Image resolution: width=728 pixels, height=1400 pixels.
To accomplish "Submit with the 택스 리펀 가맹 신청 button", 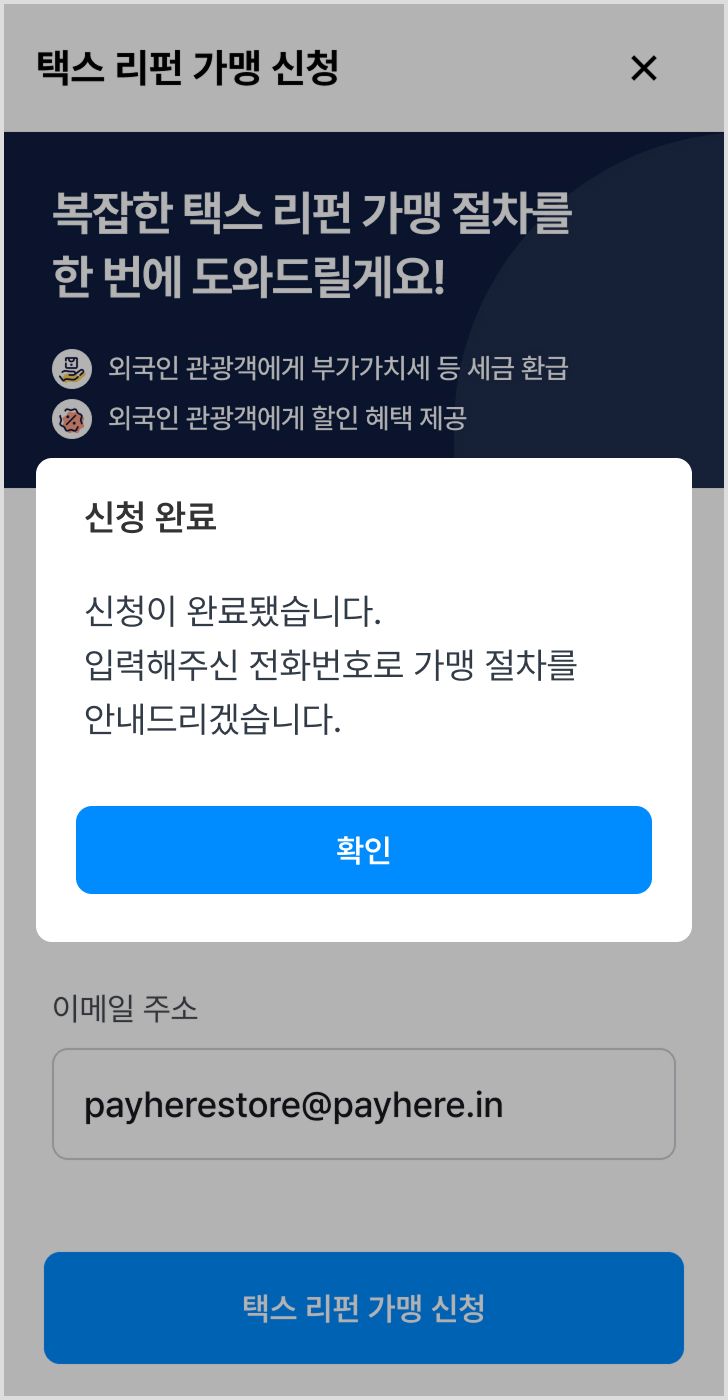I will (x=364, y=1307).
